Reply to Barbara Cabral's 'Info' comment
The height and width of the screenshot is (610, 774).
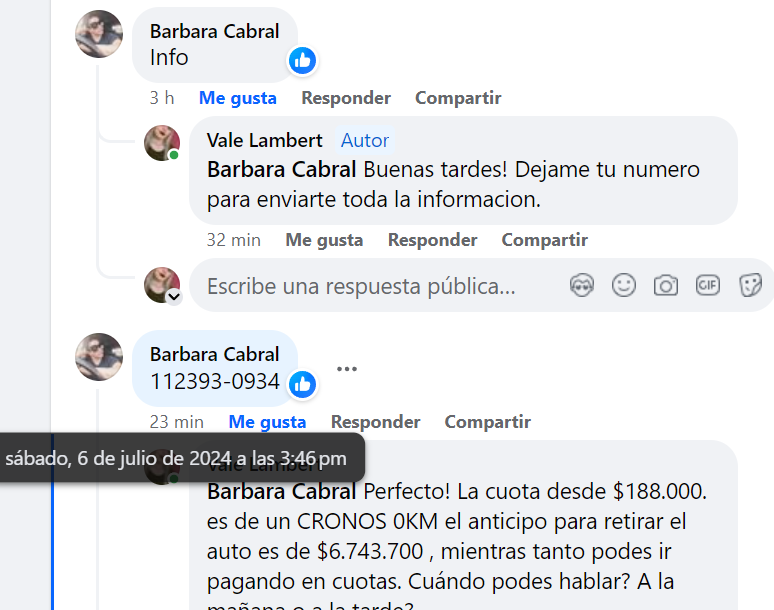(x=345, y=98)
